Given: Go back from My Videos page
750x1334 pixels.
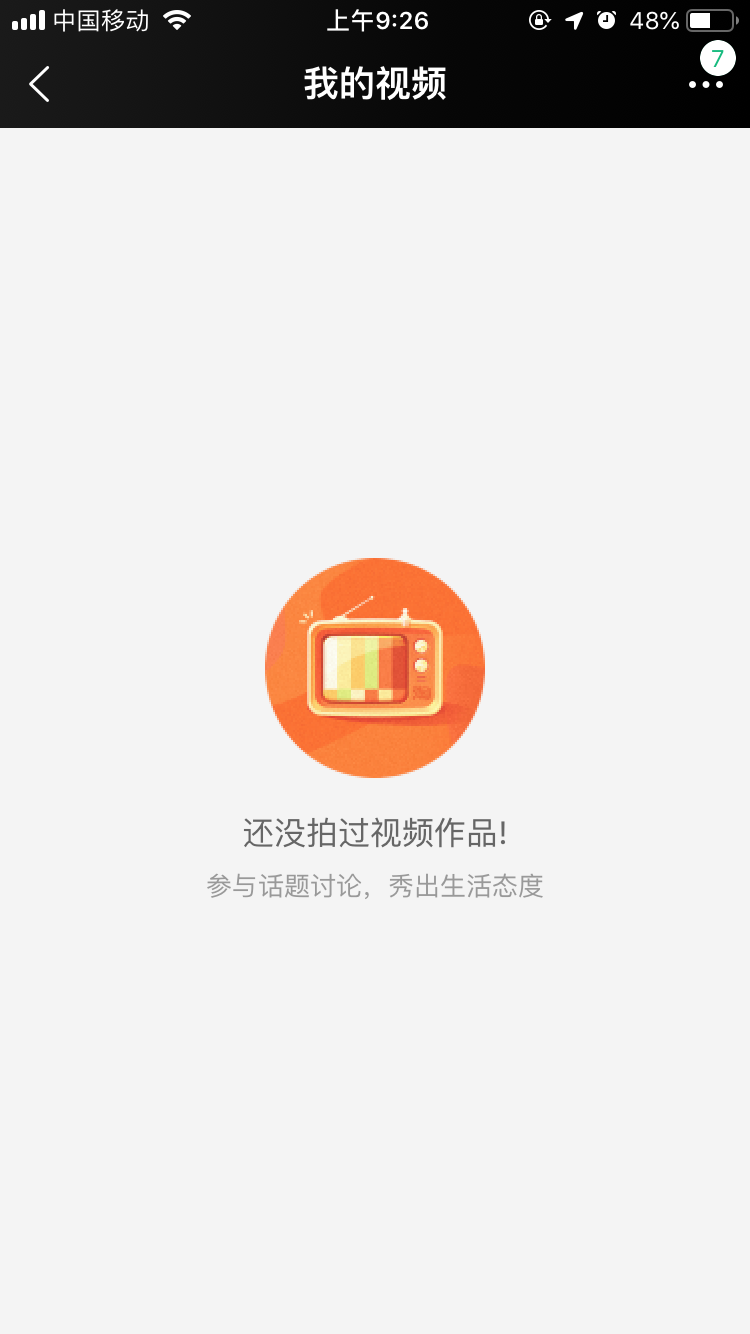Looking at the screenshot, I should 39,84.
